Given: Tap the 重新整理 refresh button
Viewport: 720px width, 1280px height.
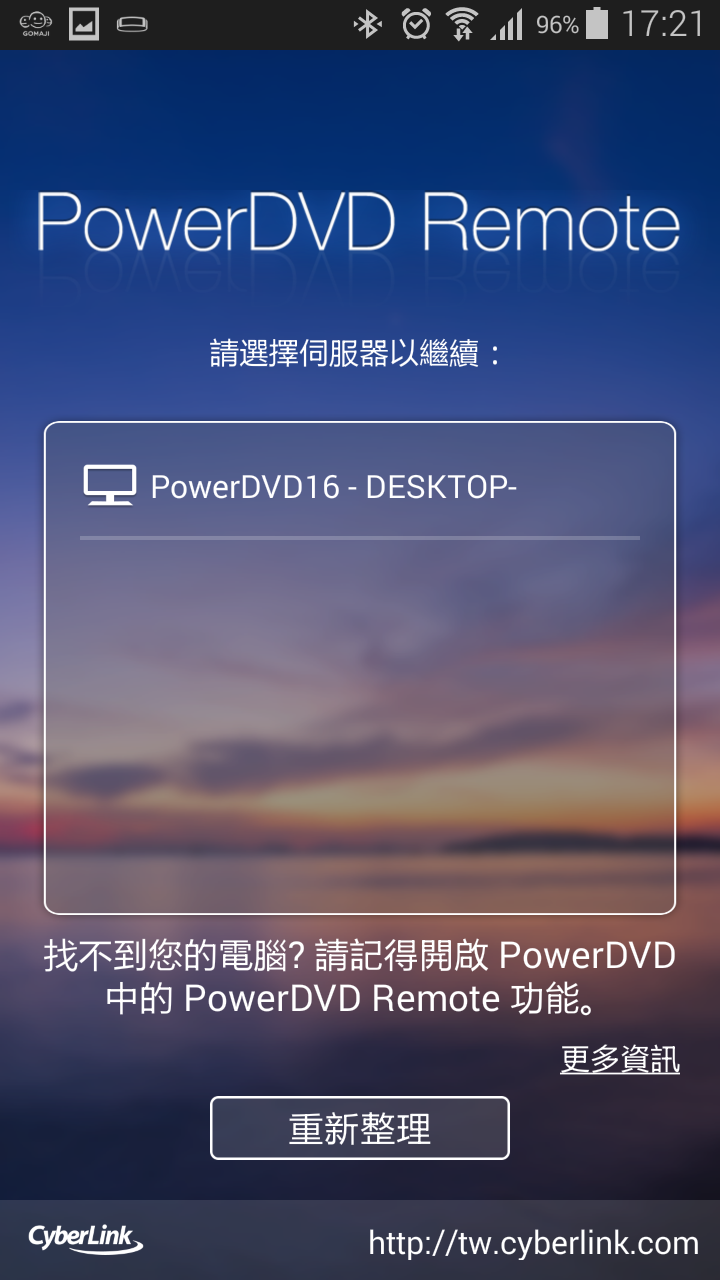Looking at the screenshot, I should 359,1128.
